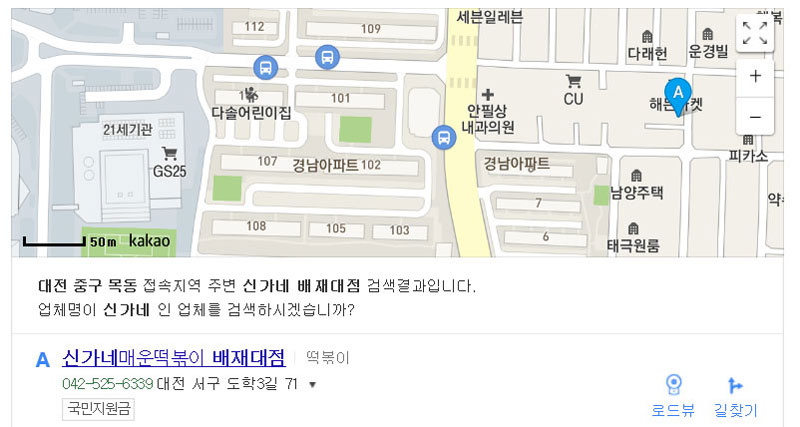The height and width of the screenshot is (427, 800).
Task: Expand the address dropdown arrow
Action: point(312,385)
